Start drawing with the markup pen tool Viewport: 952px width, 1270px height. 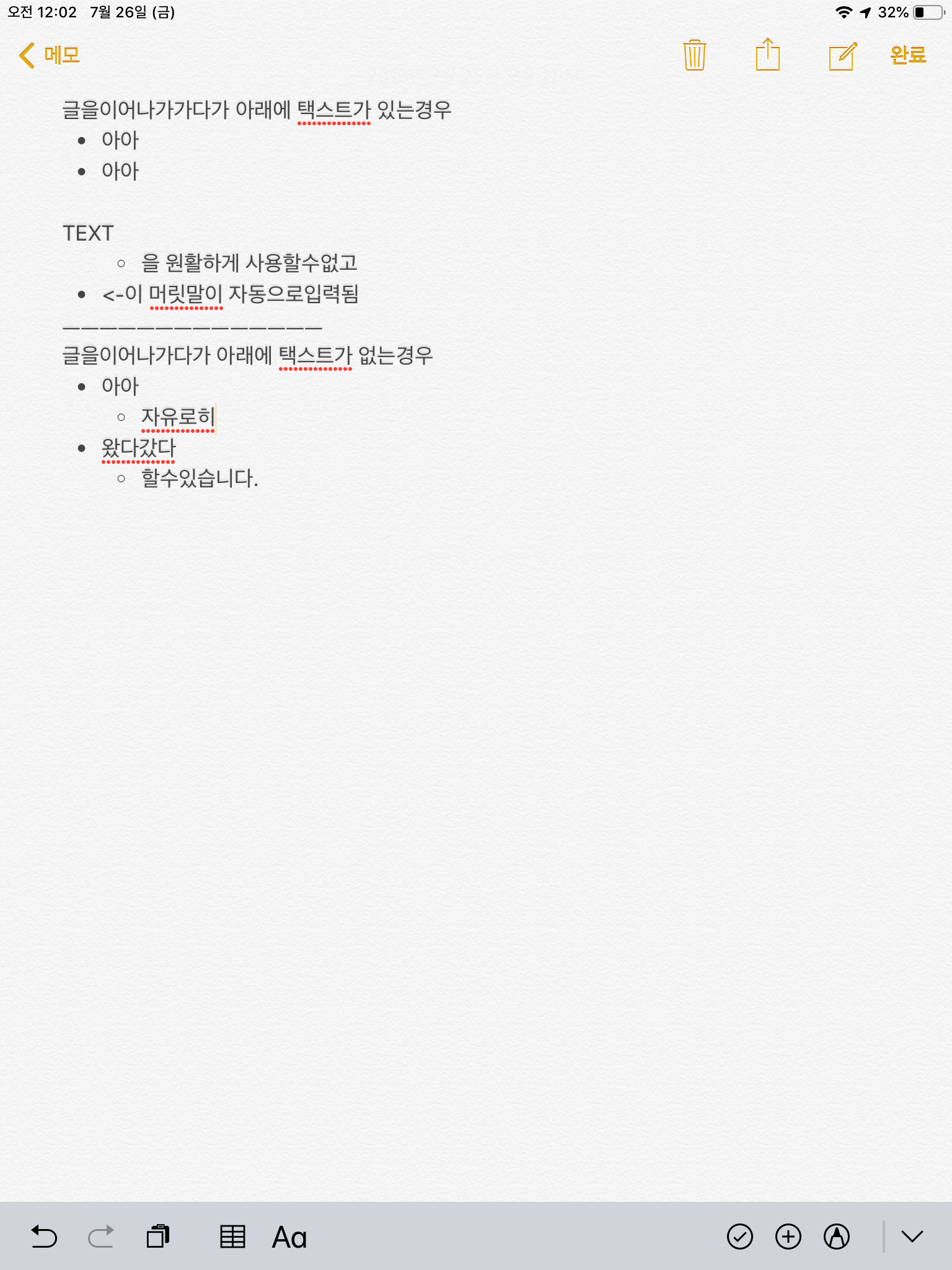[x=837, y=1237]
